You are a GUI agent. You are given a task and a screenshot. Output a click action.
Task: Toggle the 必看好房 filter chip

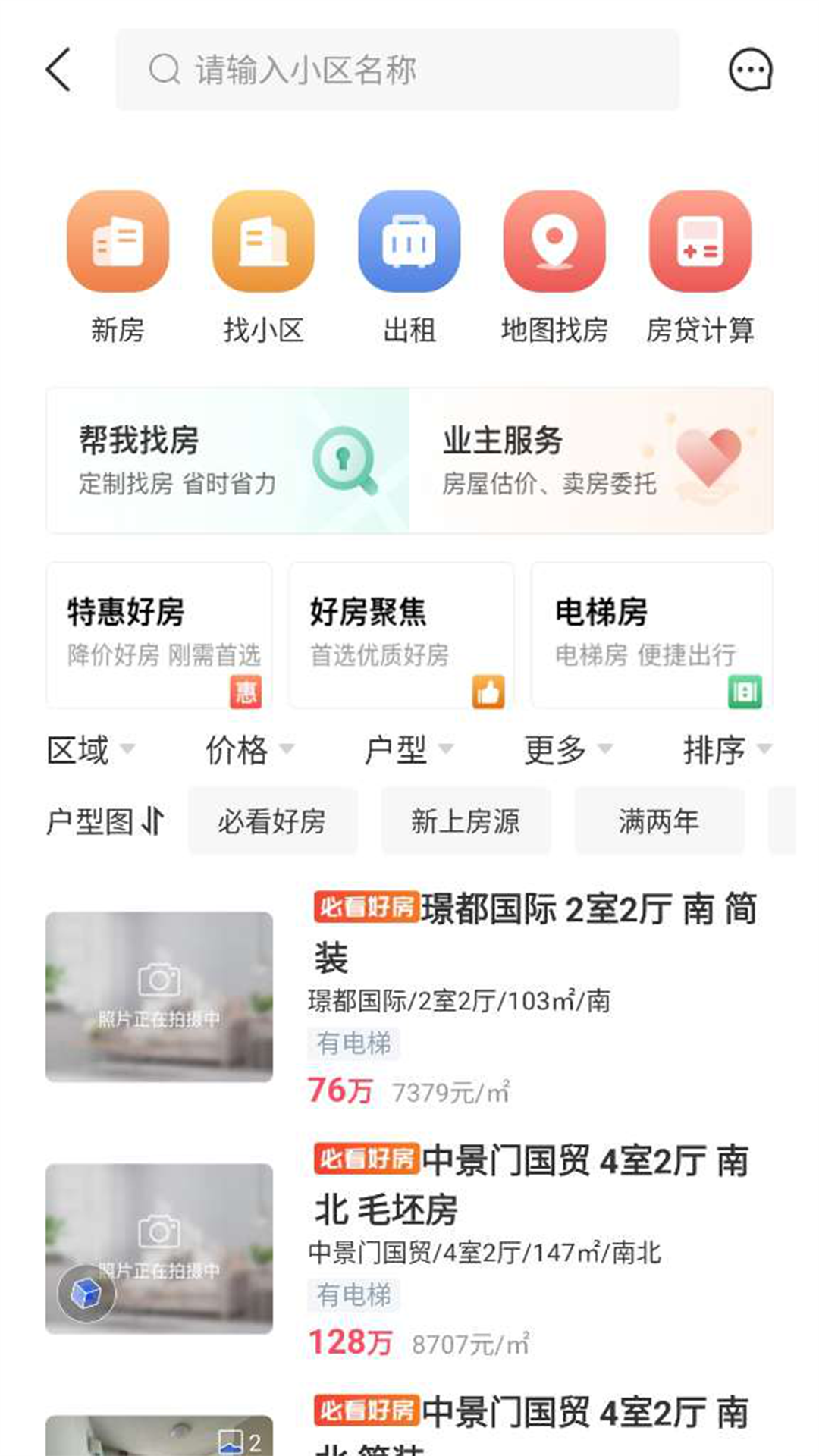[x=273, y=820]
